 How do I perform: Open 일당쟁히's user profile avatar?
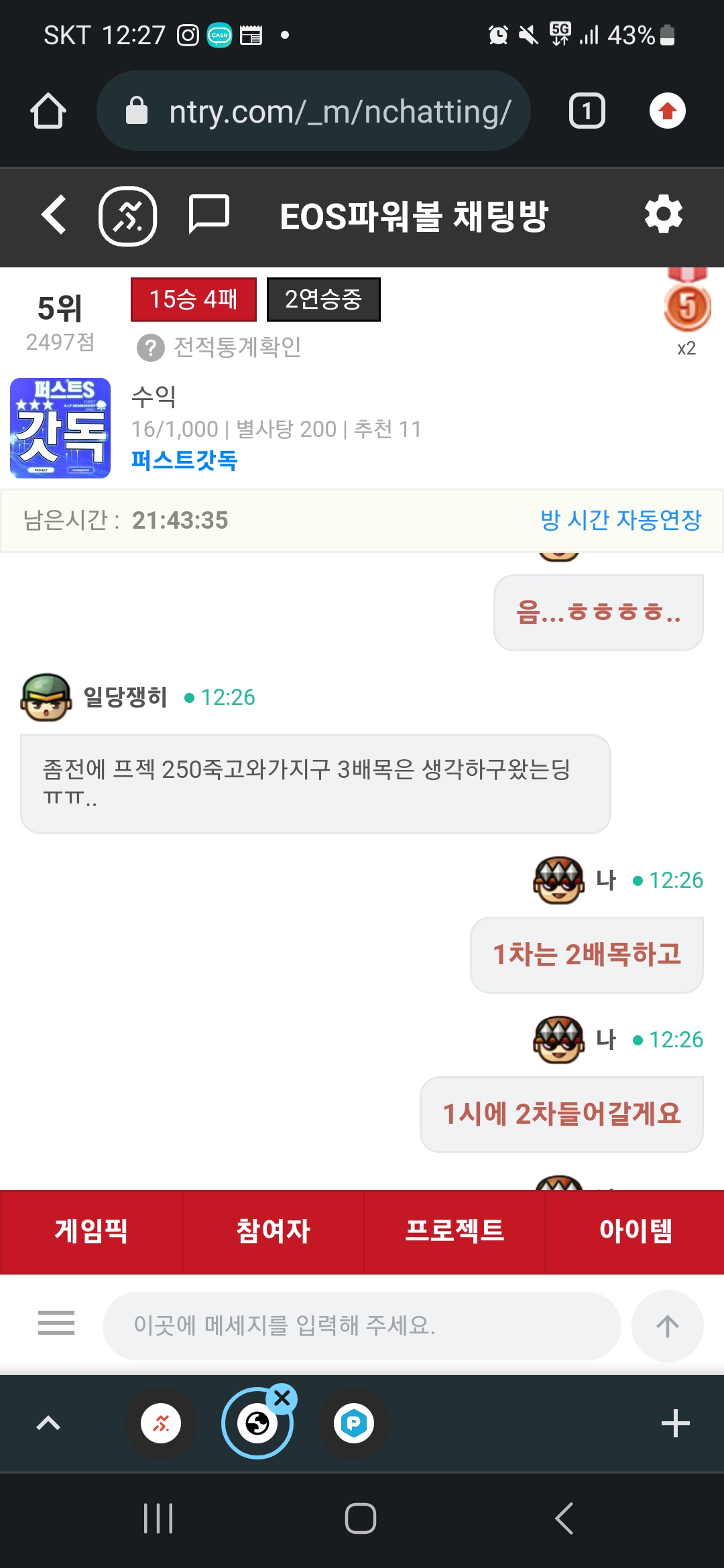pos(46,698)
